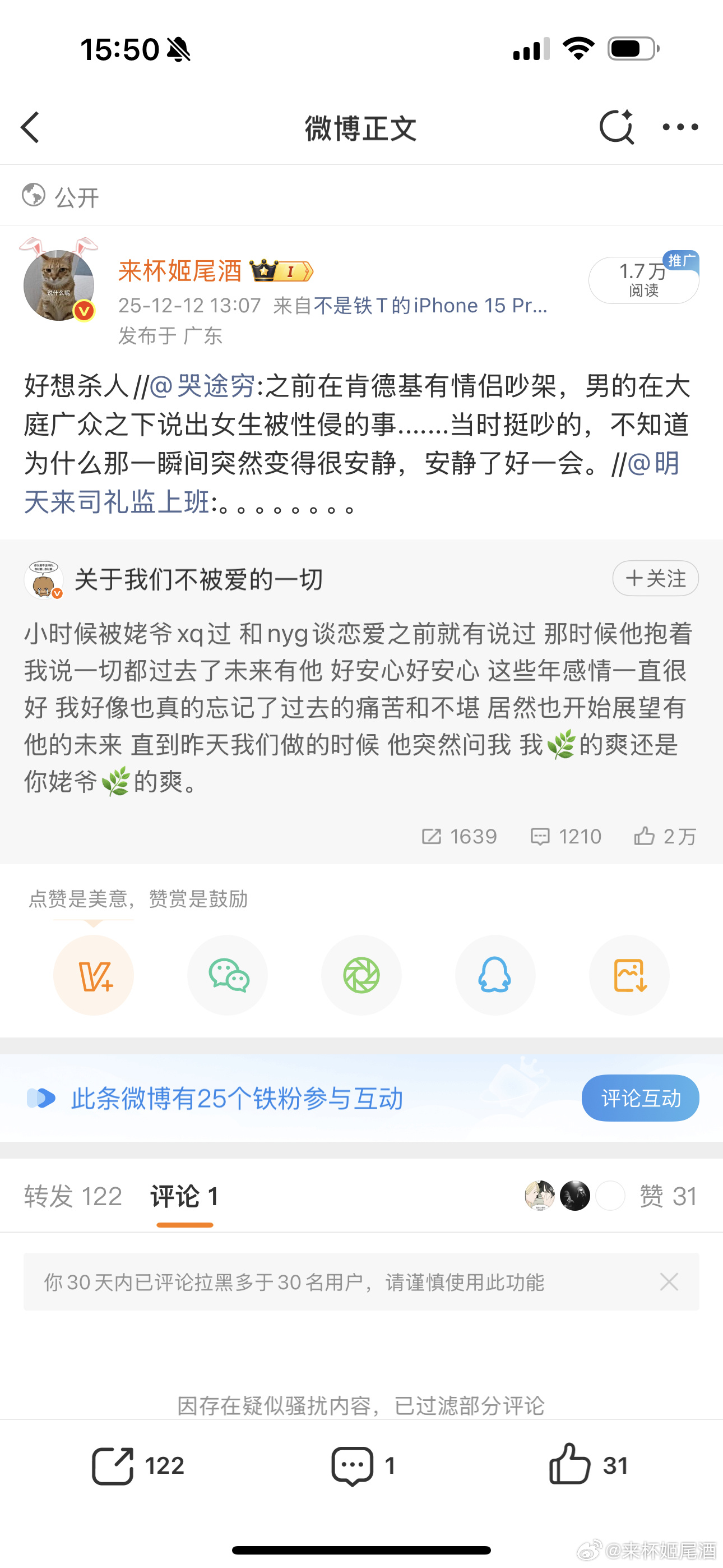This screenshot has height=1568, width=723.
Task: Save the post as an image
Action: [x=629, y=975]
